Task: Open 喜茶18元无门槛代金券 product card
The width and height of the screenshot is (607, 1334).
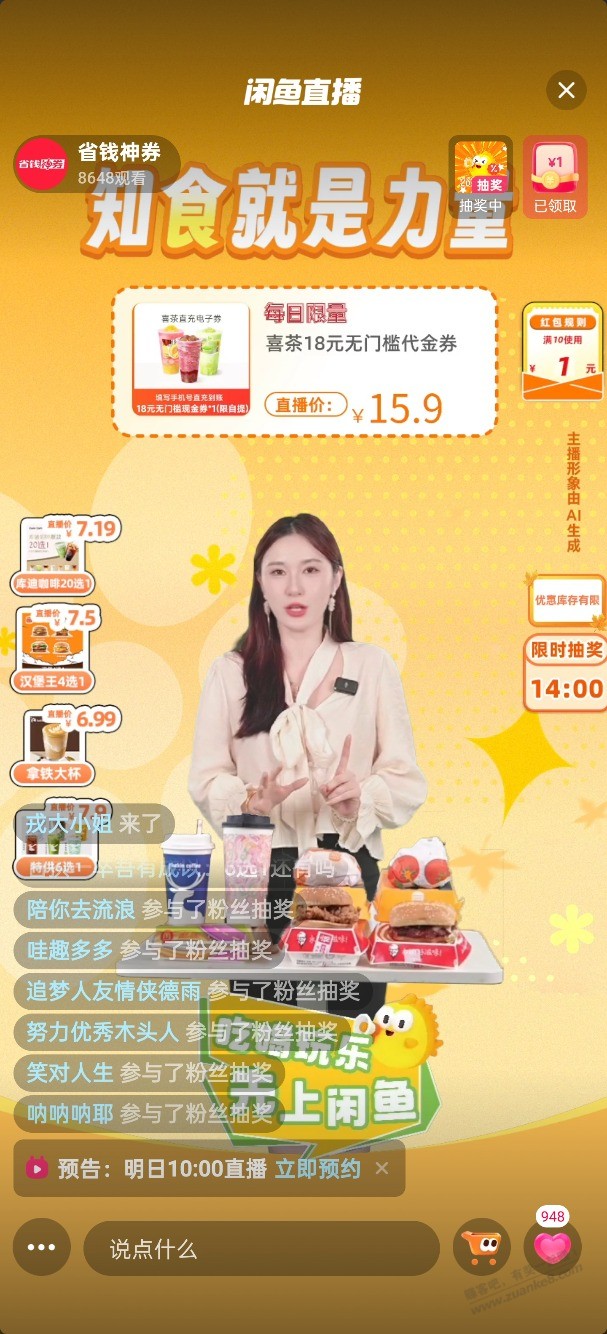Action: click(x=304, y=361)
